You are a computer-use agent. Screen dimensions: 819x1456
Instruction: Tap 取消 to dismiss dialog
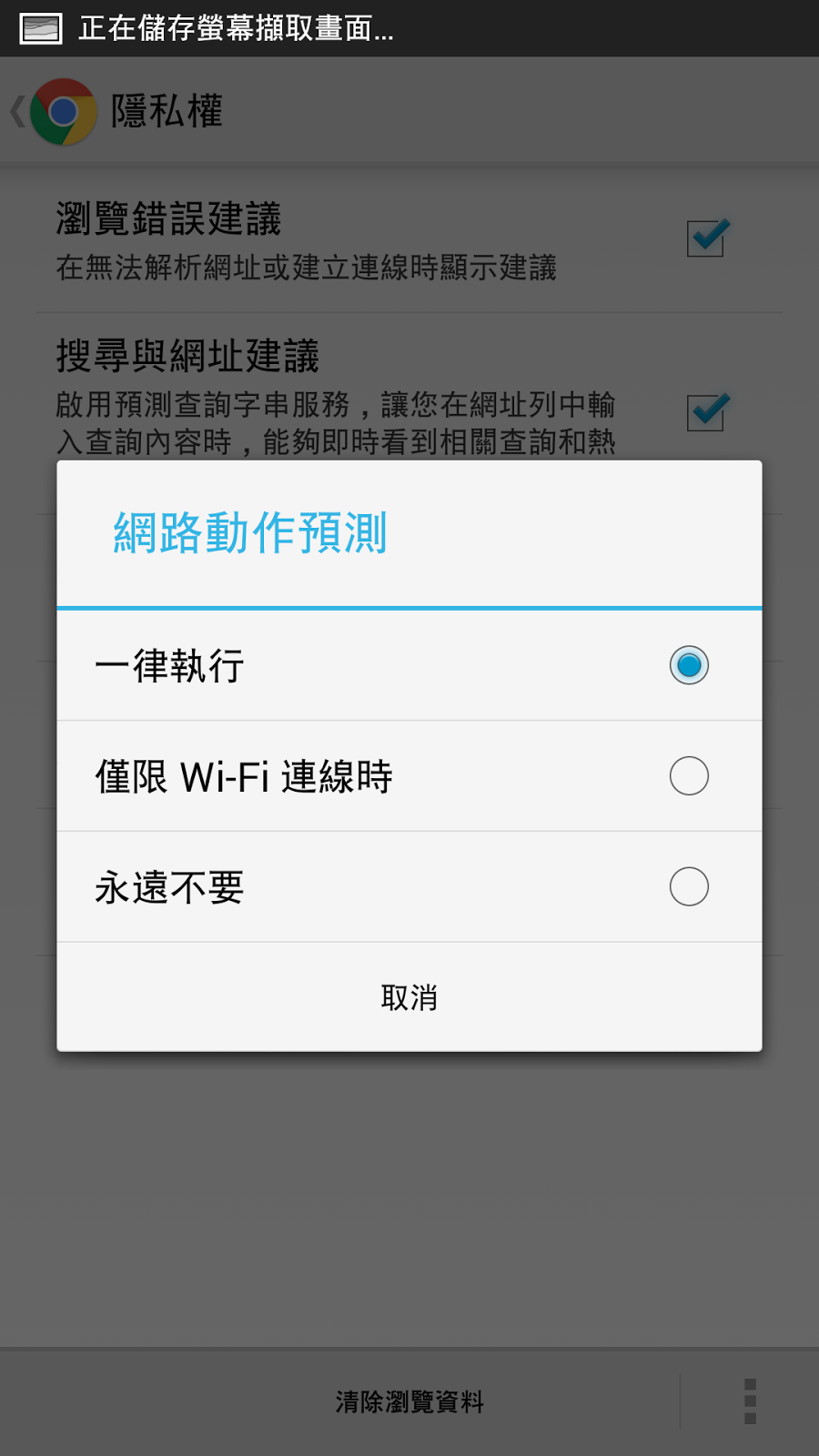click(x=409, y=997)
